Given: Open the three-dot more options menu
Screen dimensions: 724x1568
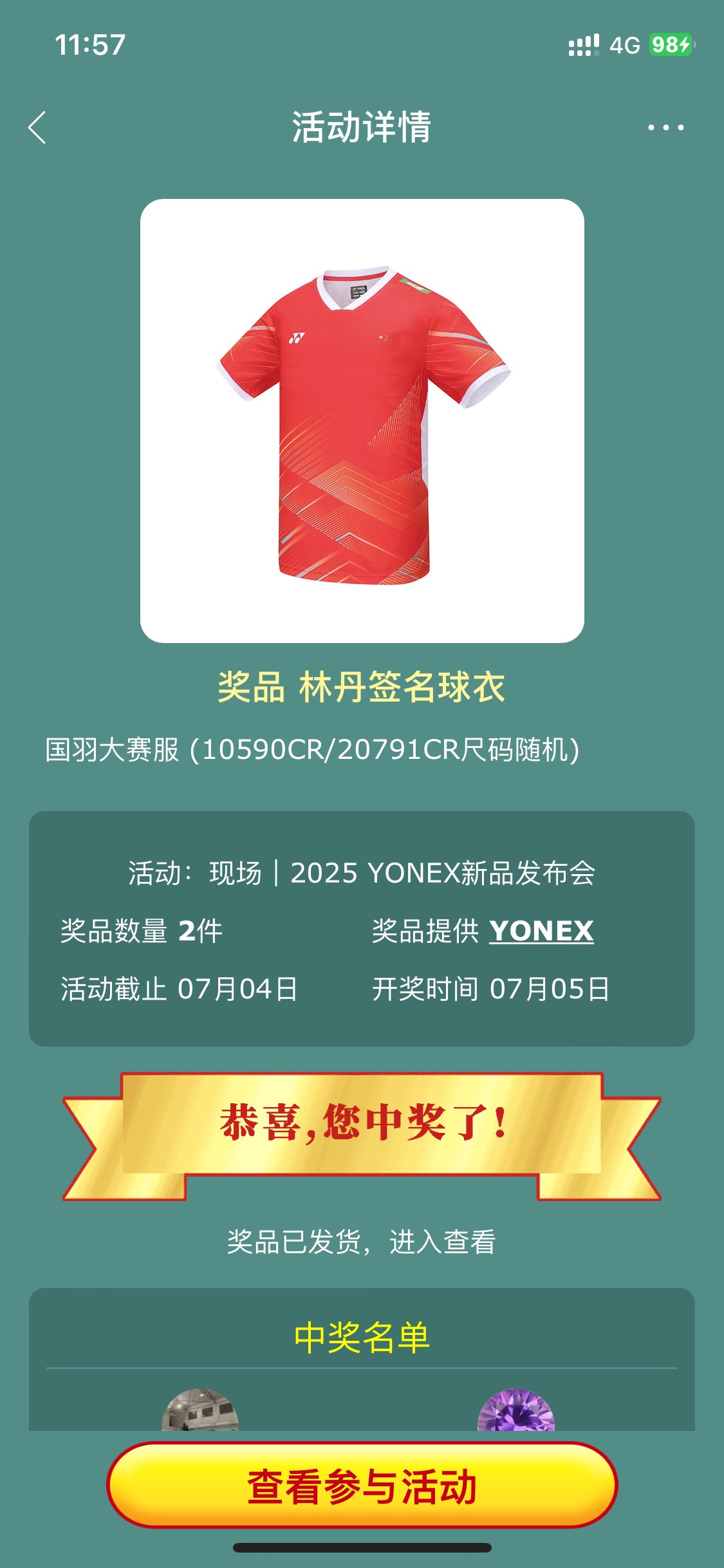Looking at the screenshot, I should click(665, 127).
